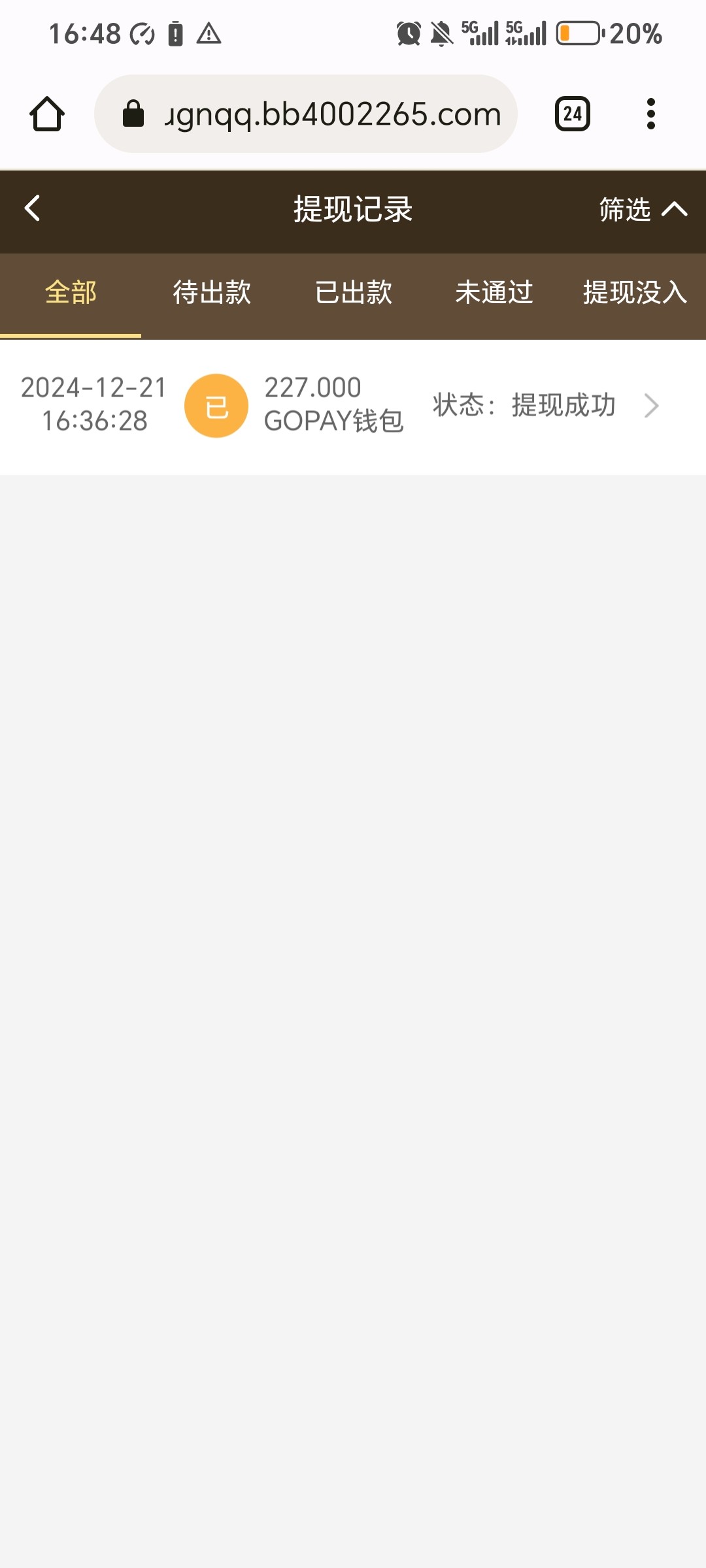Open the browser overflow menu

[650, 114]
